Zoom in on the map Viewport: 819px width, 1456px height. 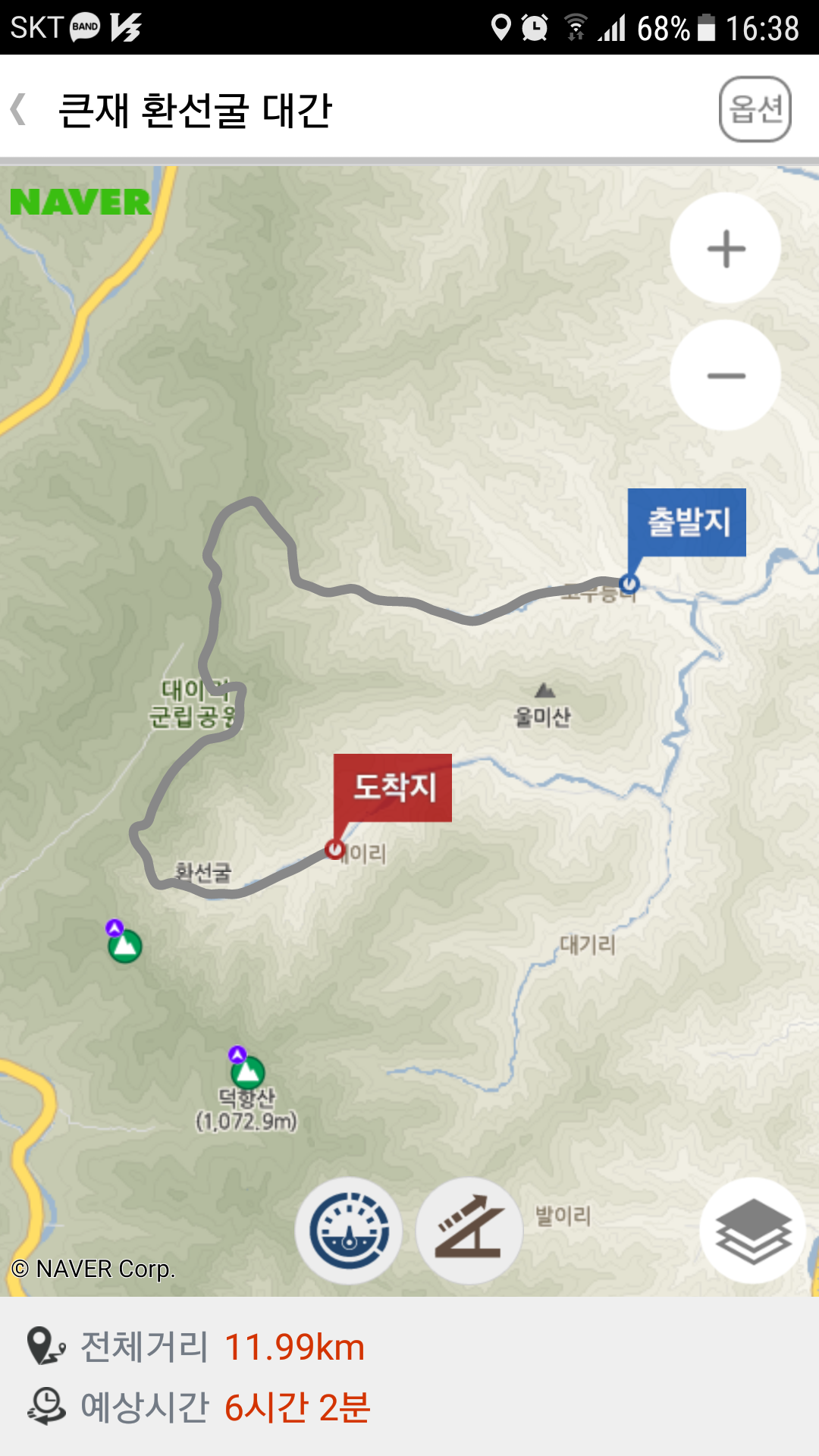click(726, 249)
